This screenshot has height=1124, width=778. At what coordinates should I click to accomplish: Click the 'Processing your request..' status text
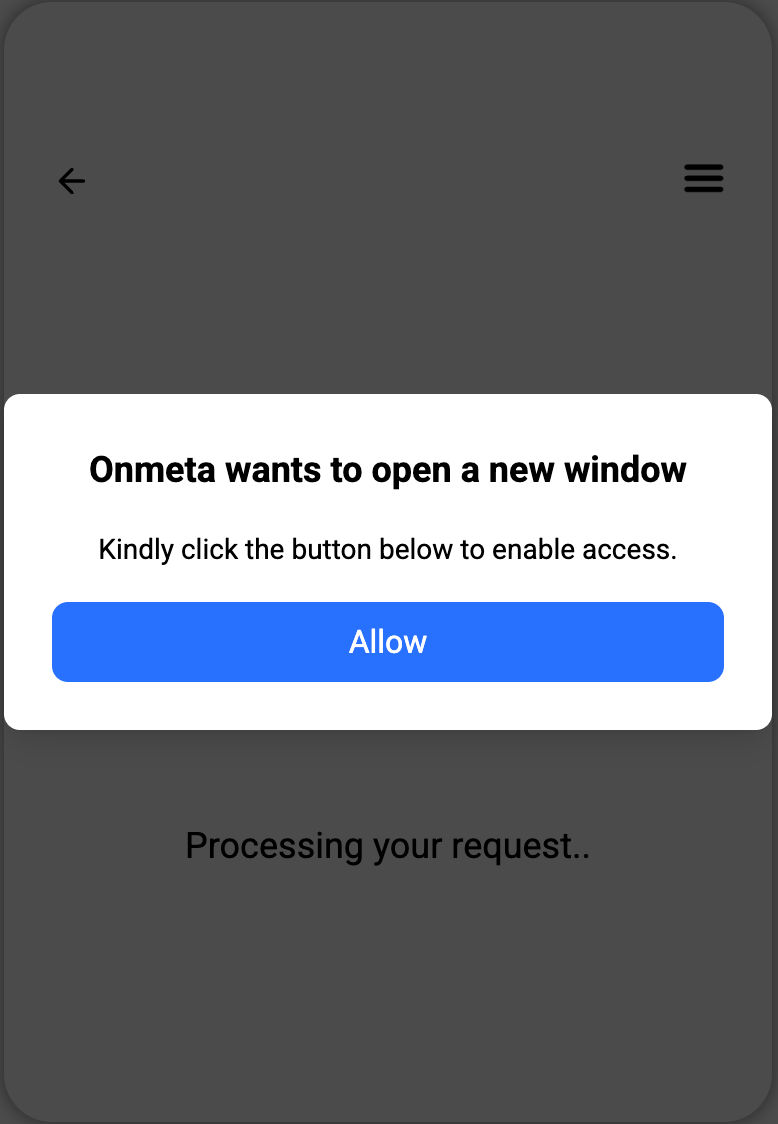(x=388, y=845)
